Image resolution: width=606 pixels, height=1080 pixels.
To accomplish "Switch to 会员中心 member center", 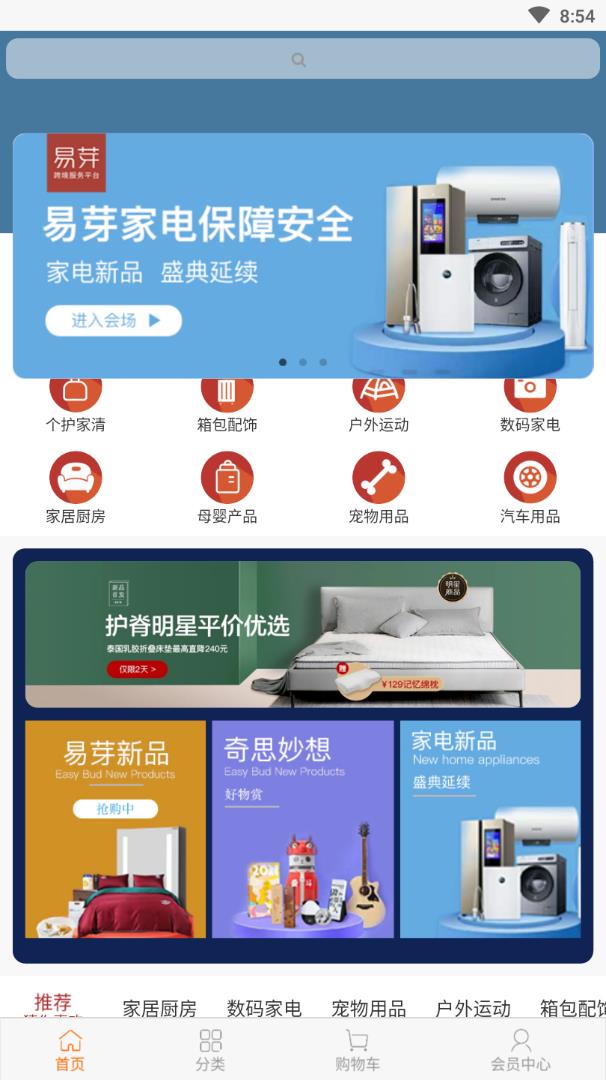I will tap(520, 1050).
